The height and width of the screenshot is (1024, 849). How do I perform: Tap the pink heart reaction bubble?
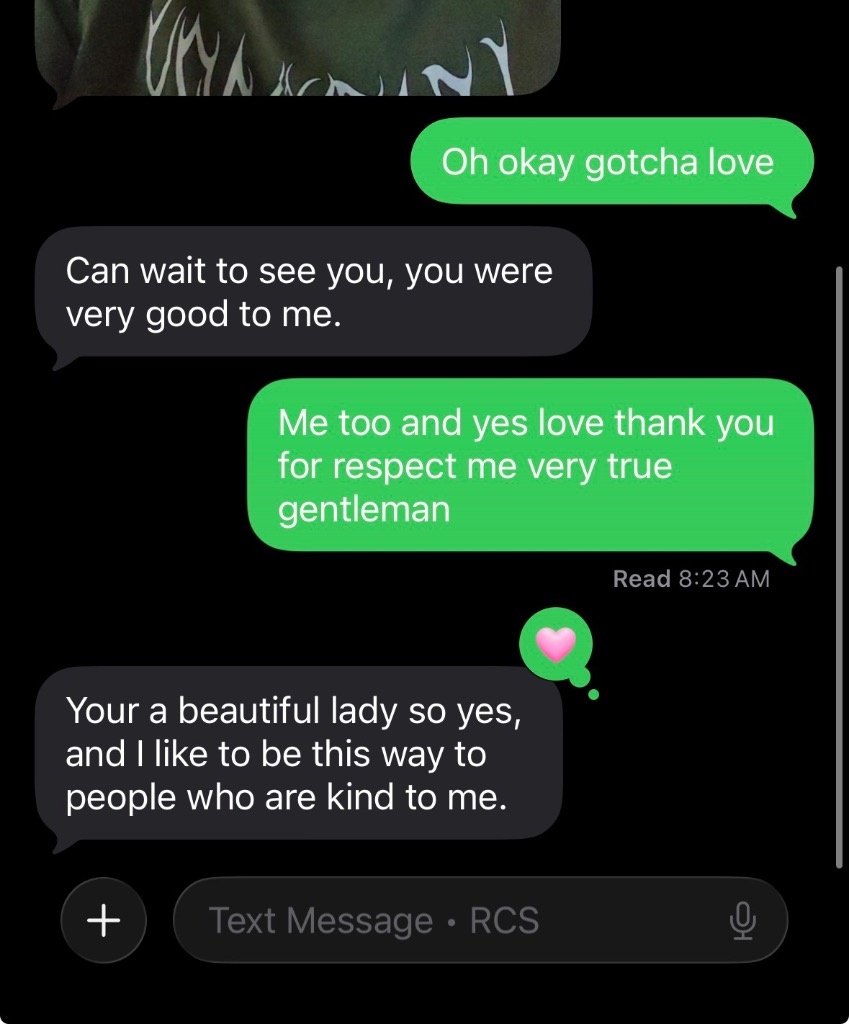click(x=555, y=644)
